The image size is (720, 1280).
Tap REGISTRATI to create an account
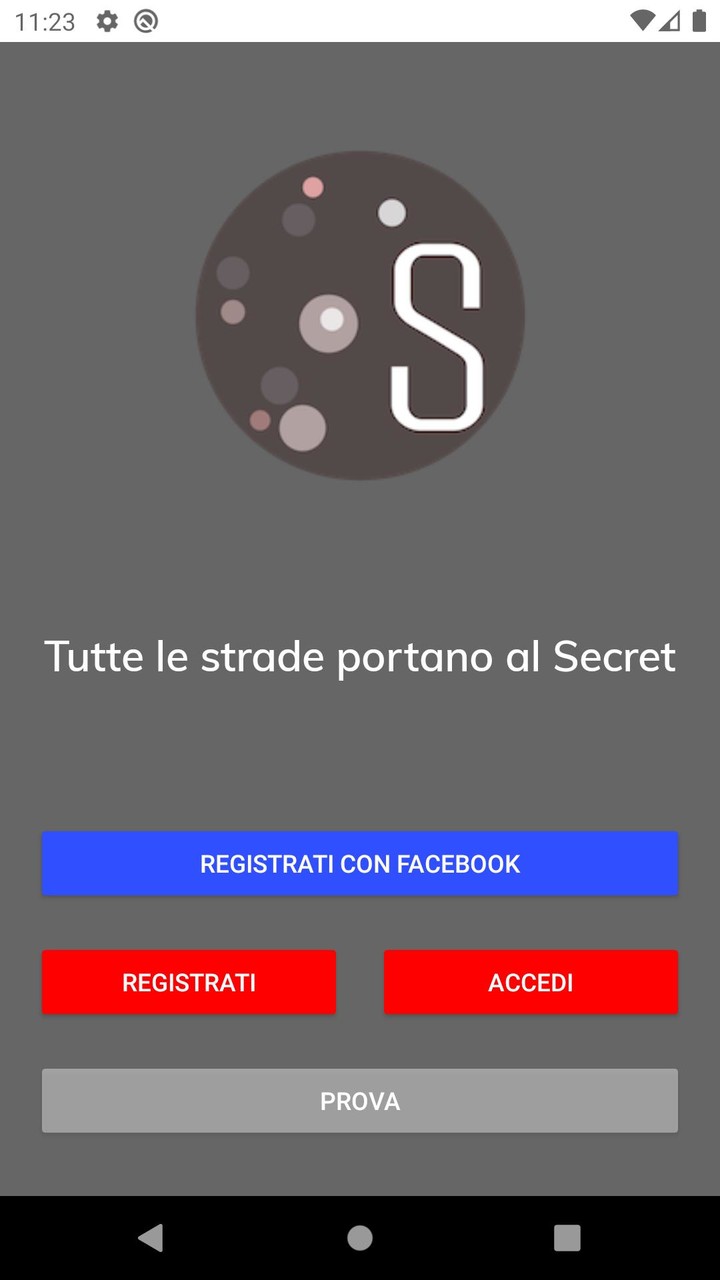click(x=189, y=982)
